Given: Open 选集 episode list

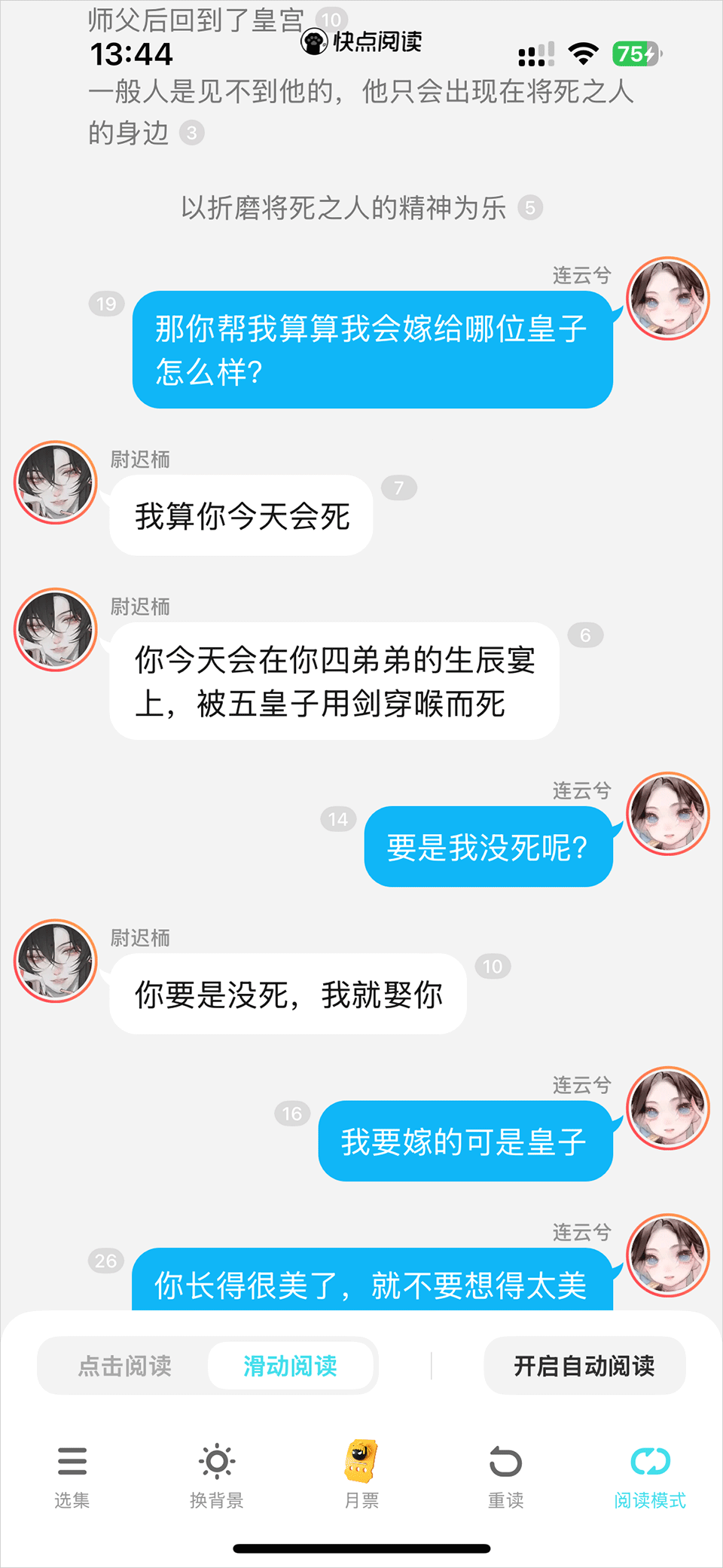Looking at the screenshot, I should coord(72,1475).
